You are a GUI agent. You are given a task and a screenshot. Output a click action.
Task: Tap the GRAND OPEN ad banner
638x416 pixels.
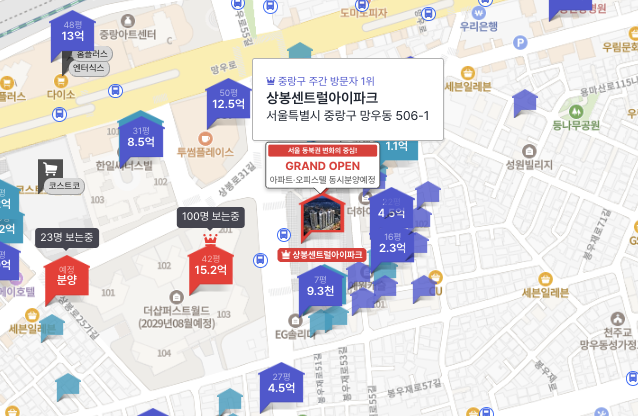pyautogui.click(x=321, y=164)
